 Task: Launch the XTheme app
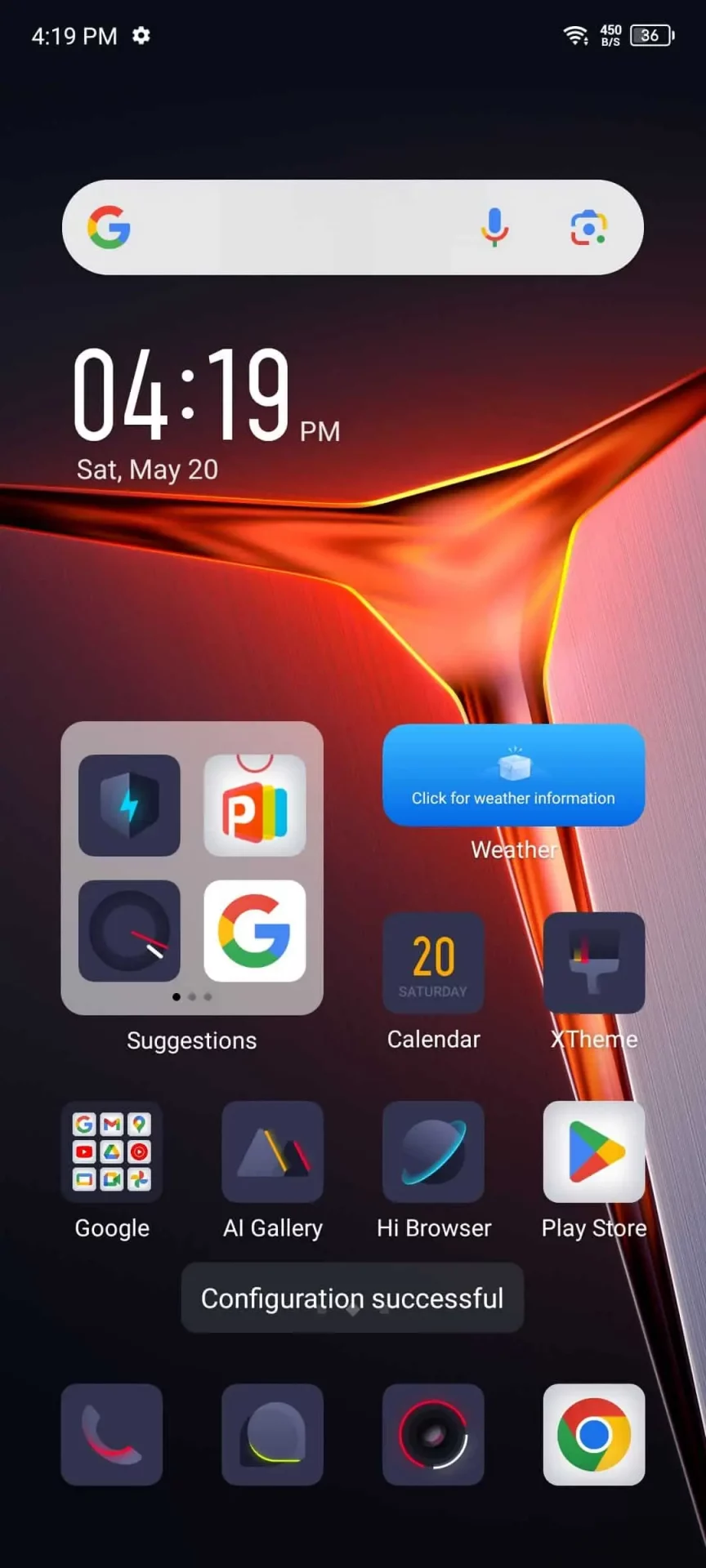[x=594, y=964]
